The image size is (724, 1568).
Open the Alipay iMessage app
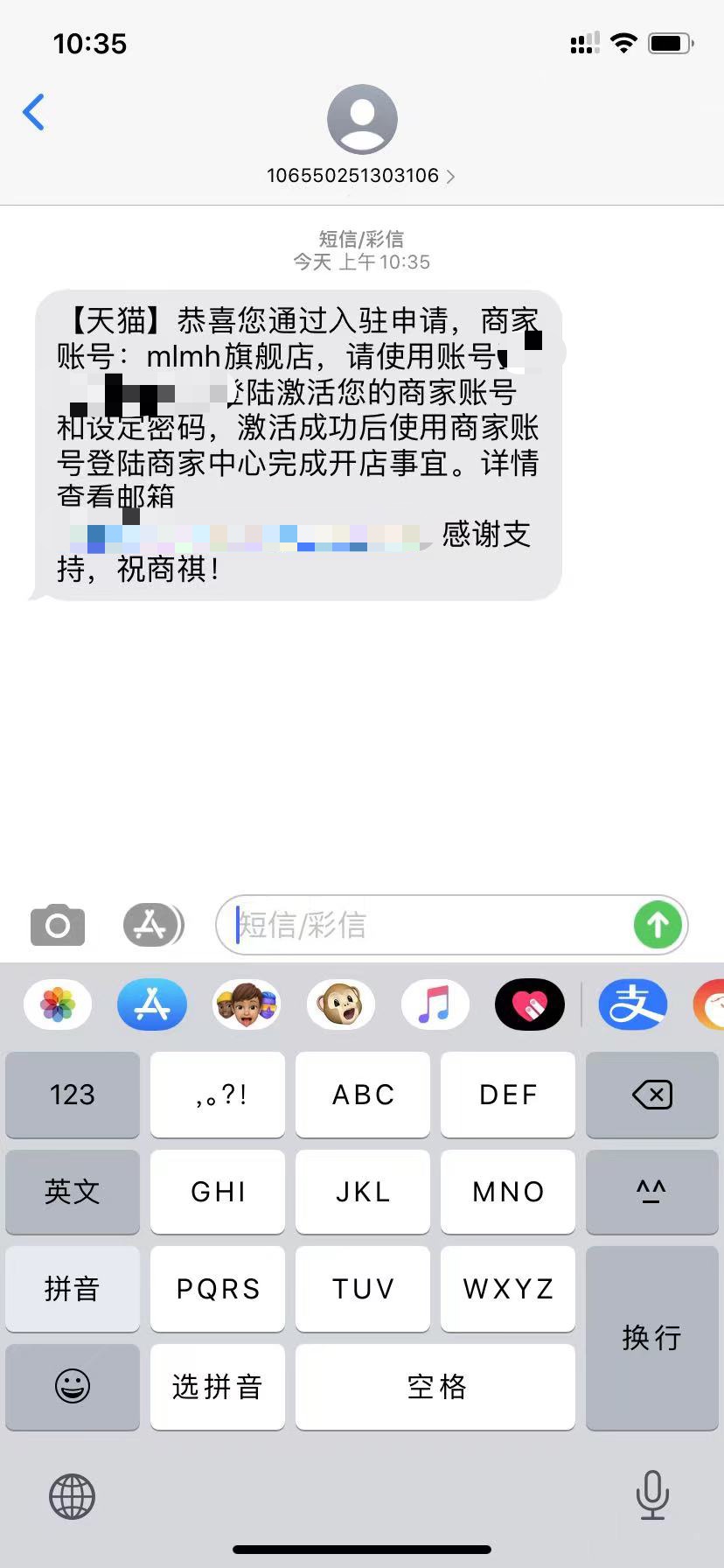click(633, 1004)
